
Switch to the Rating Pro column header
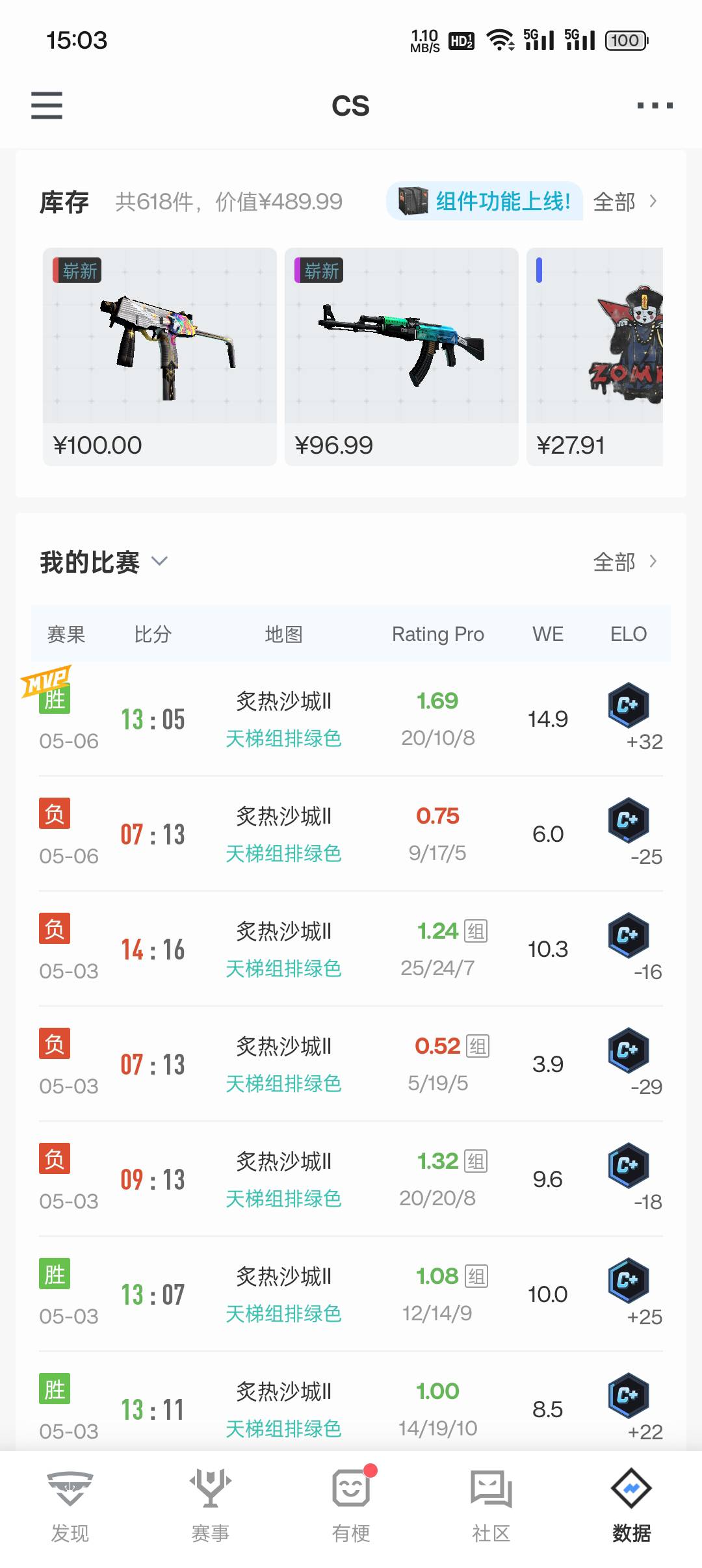coord(437,634)
